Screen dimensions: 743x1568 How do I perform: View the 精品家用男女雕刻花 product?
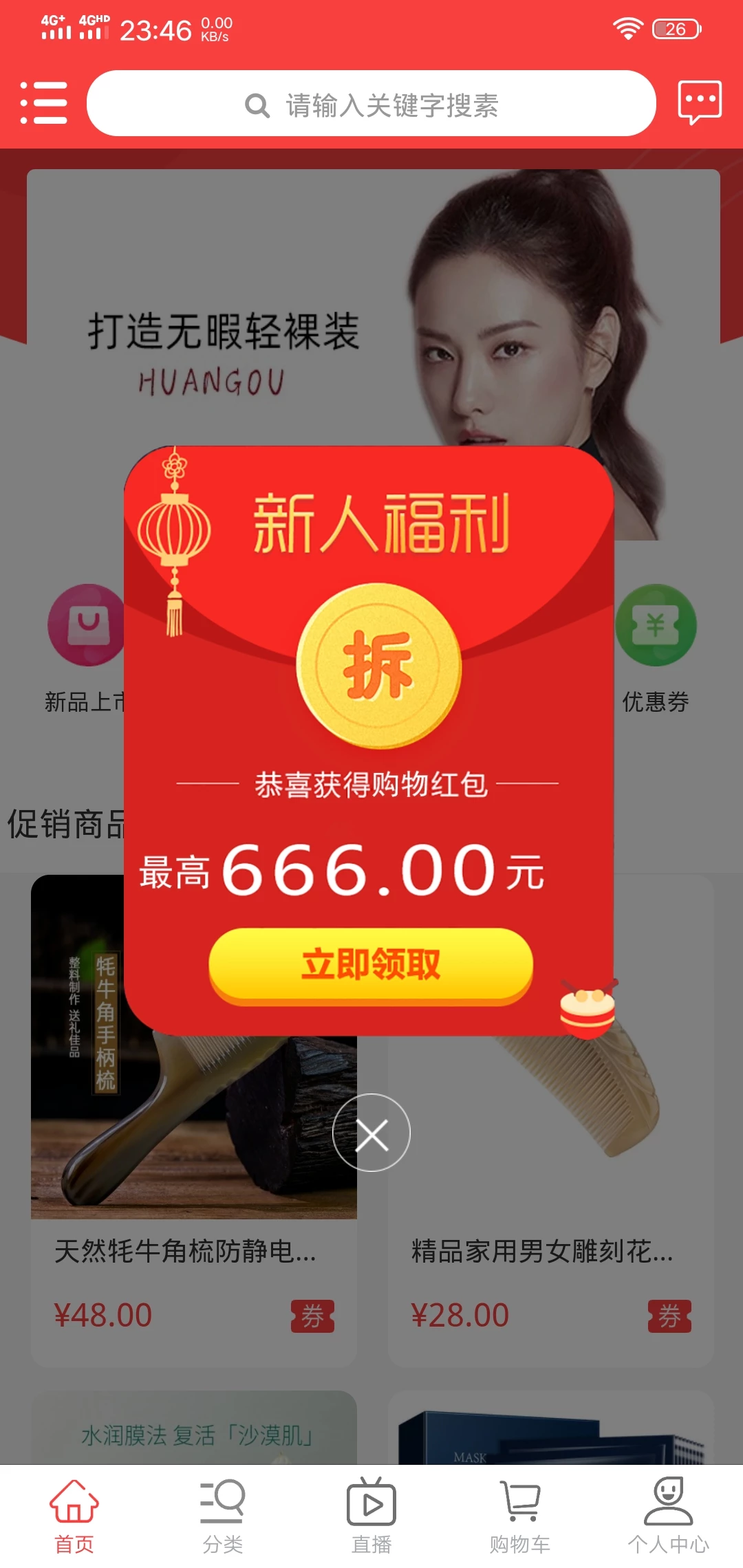pos(542,1251)
